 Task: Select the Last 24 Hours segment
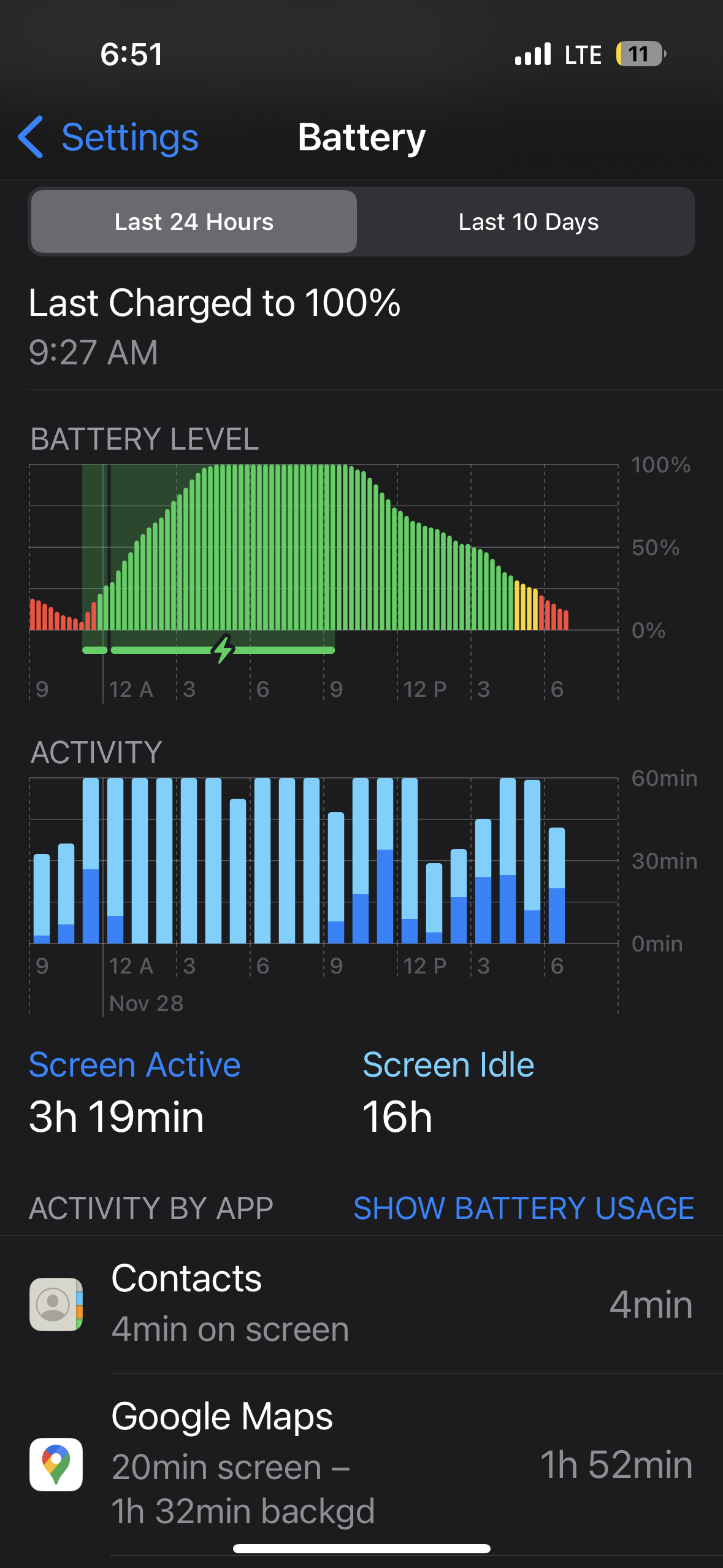tap(194, 221)
